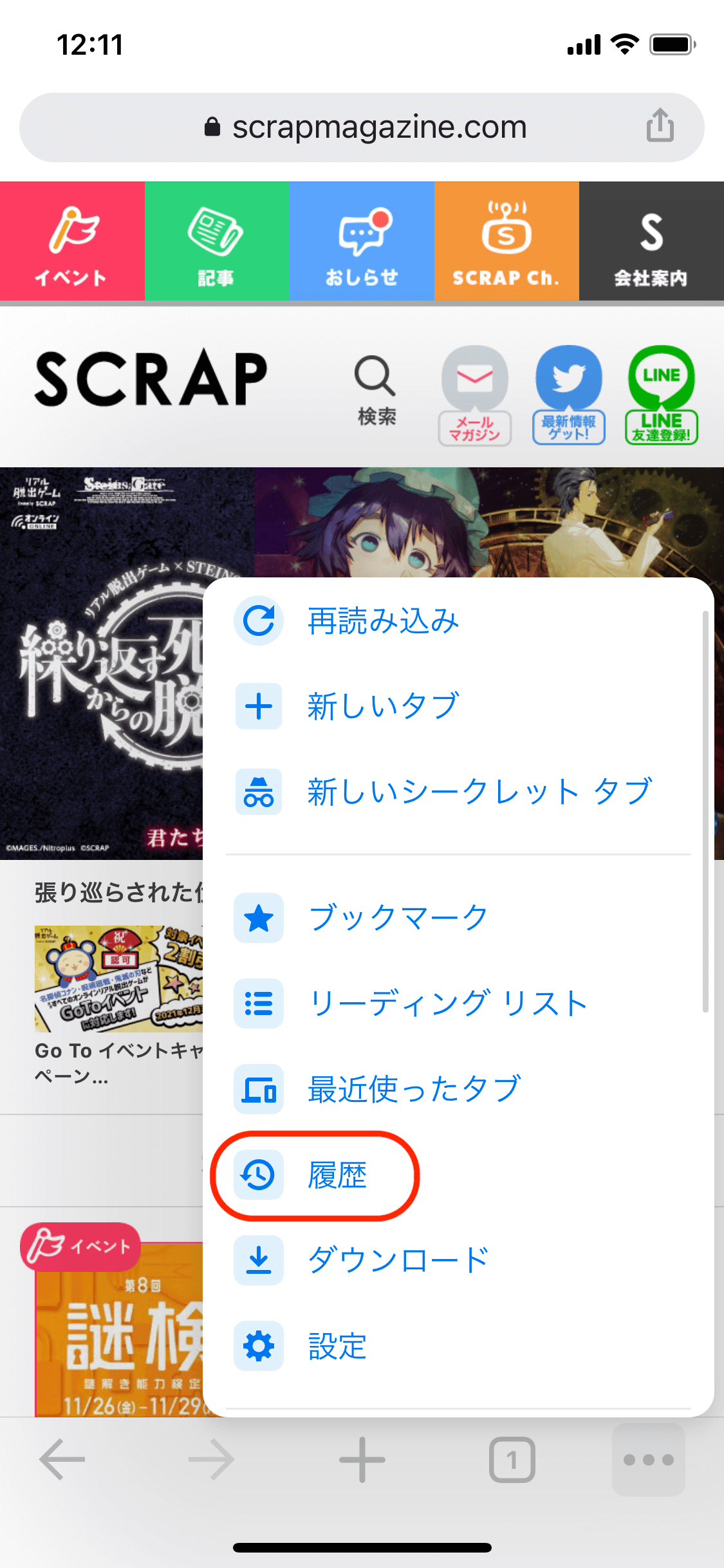Open the 会社案内 tab

pyautogui.click(x=651, y=242)
